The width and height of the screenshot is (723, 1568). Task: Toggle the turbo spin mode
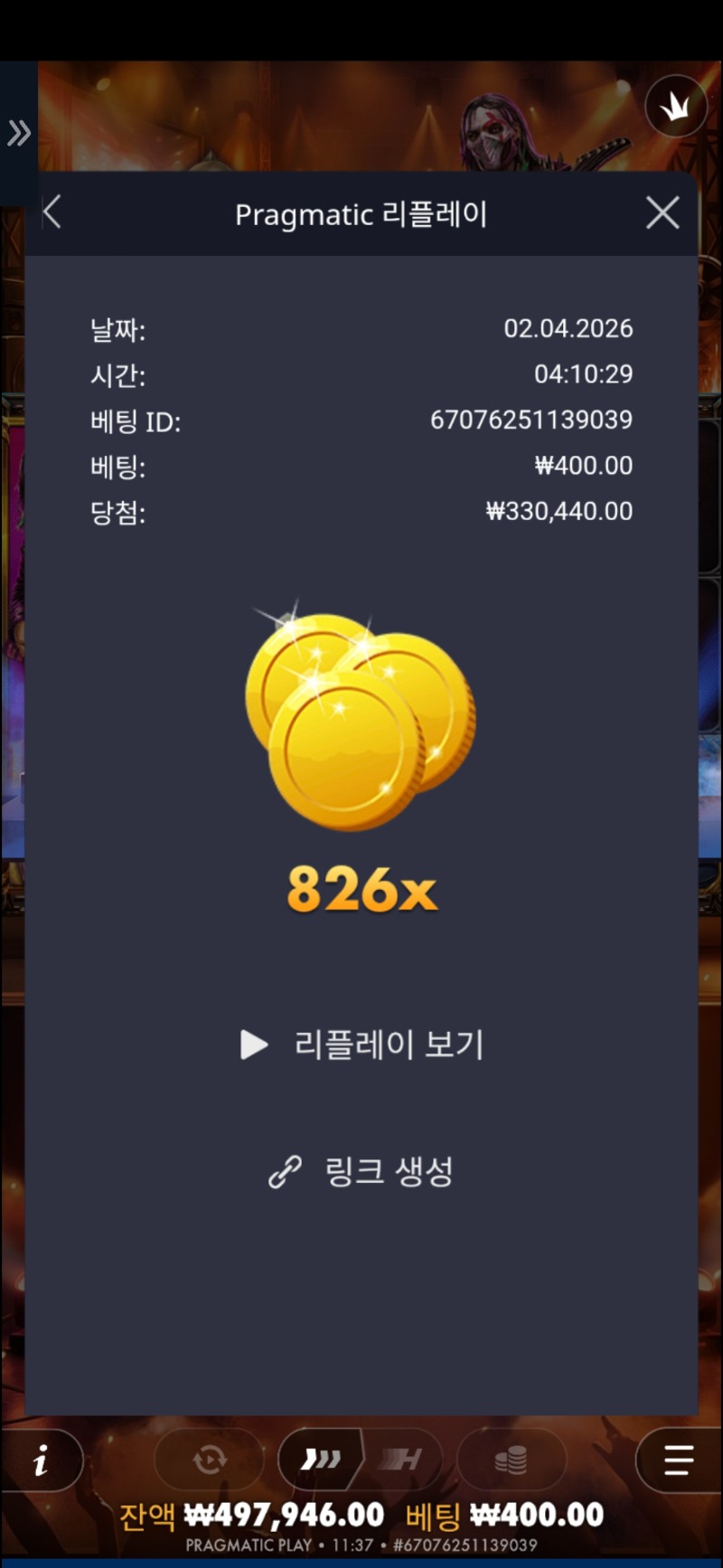(x=402, y=1459)
